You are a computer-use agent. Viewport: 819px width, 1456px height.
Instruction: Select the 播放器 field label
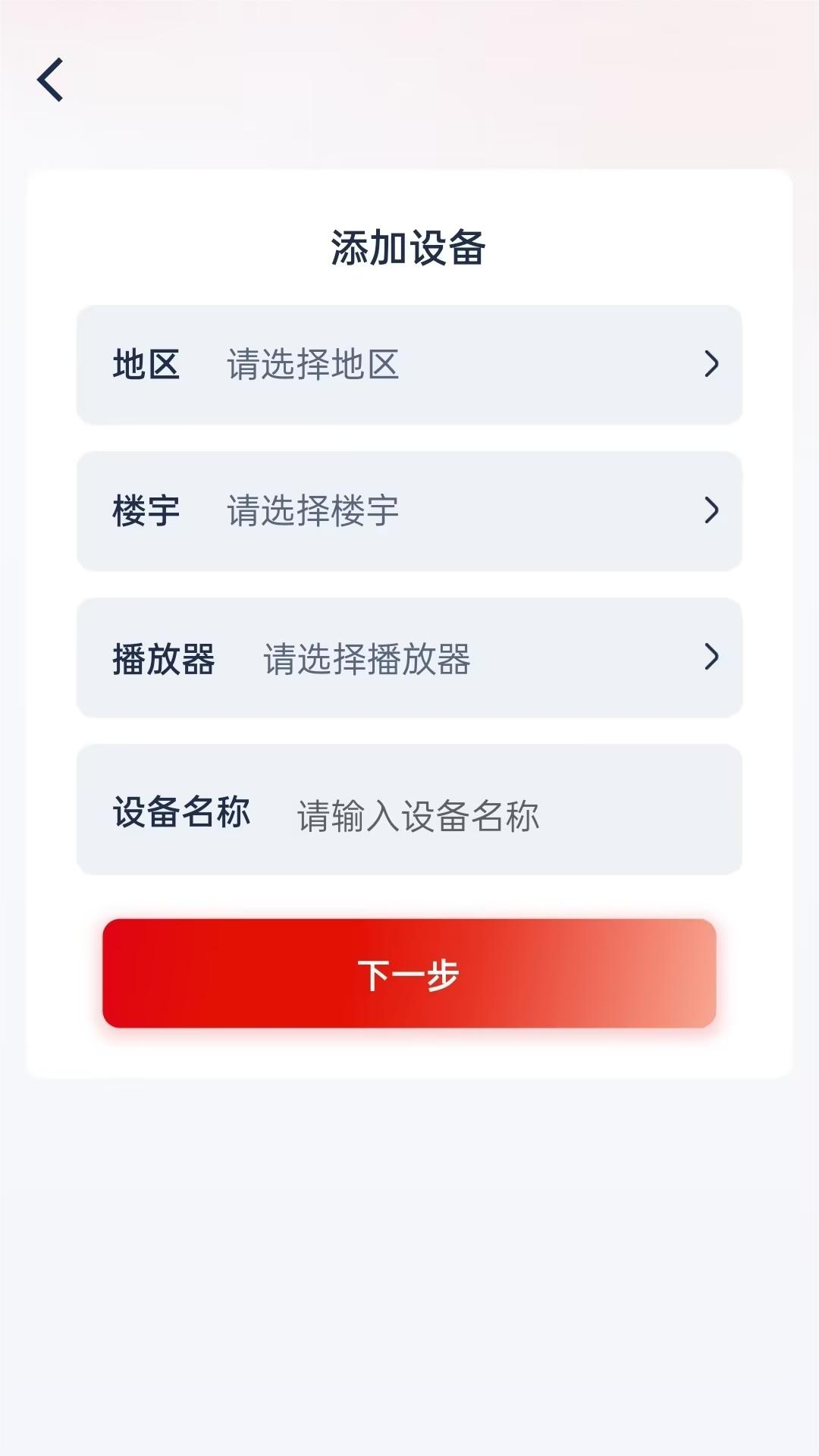(x=164, y=658)
